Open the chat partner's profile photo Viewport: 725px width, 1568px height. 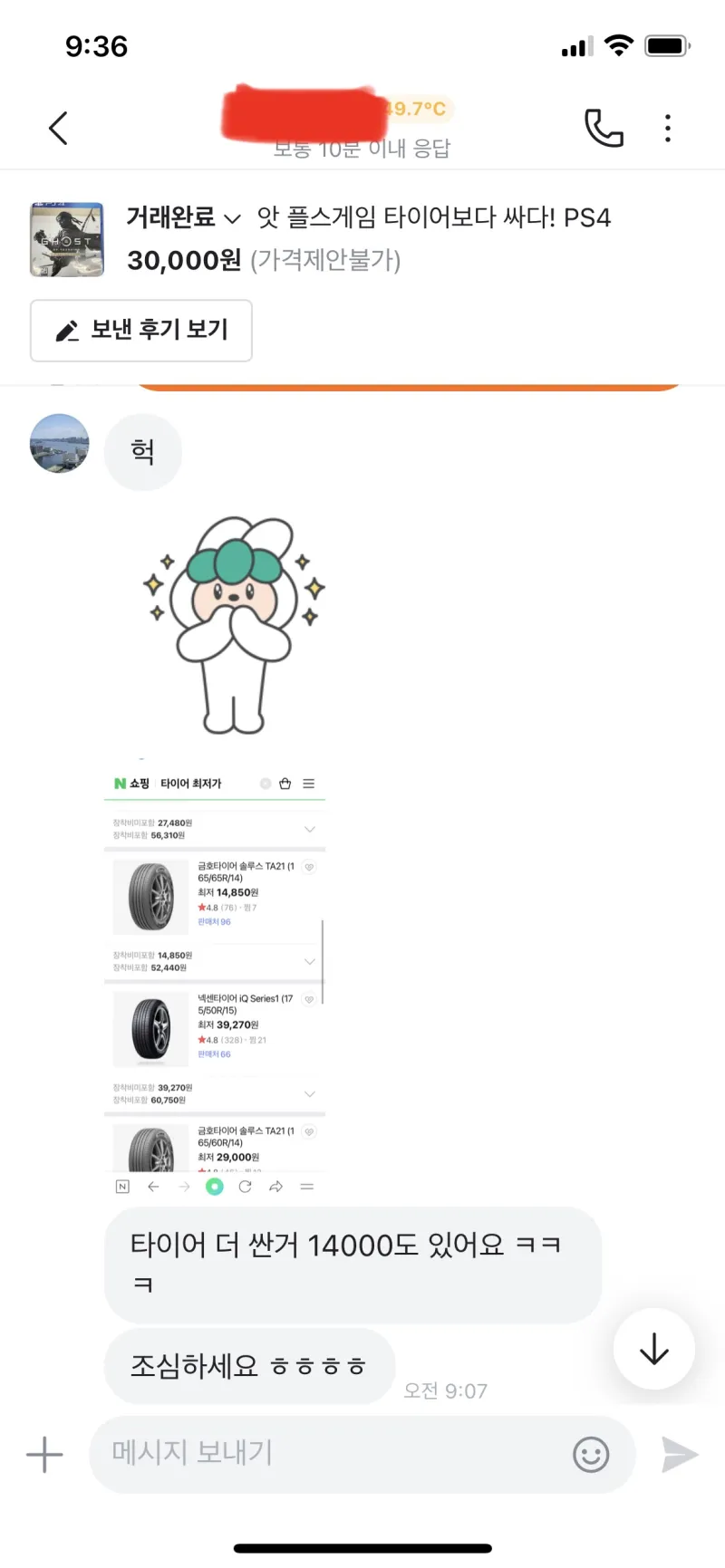(60, 444)
